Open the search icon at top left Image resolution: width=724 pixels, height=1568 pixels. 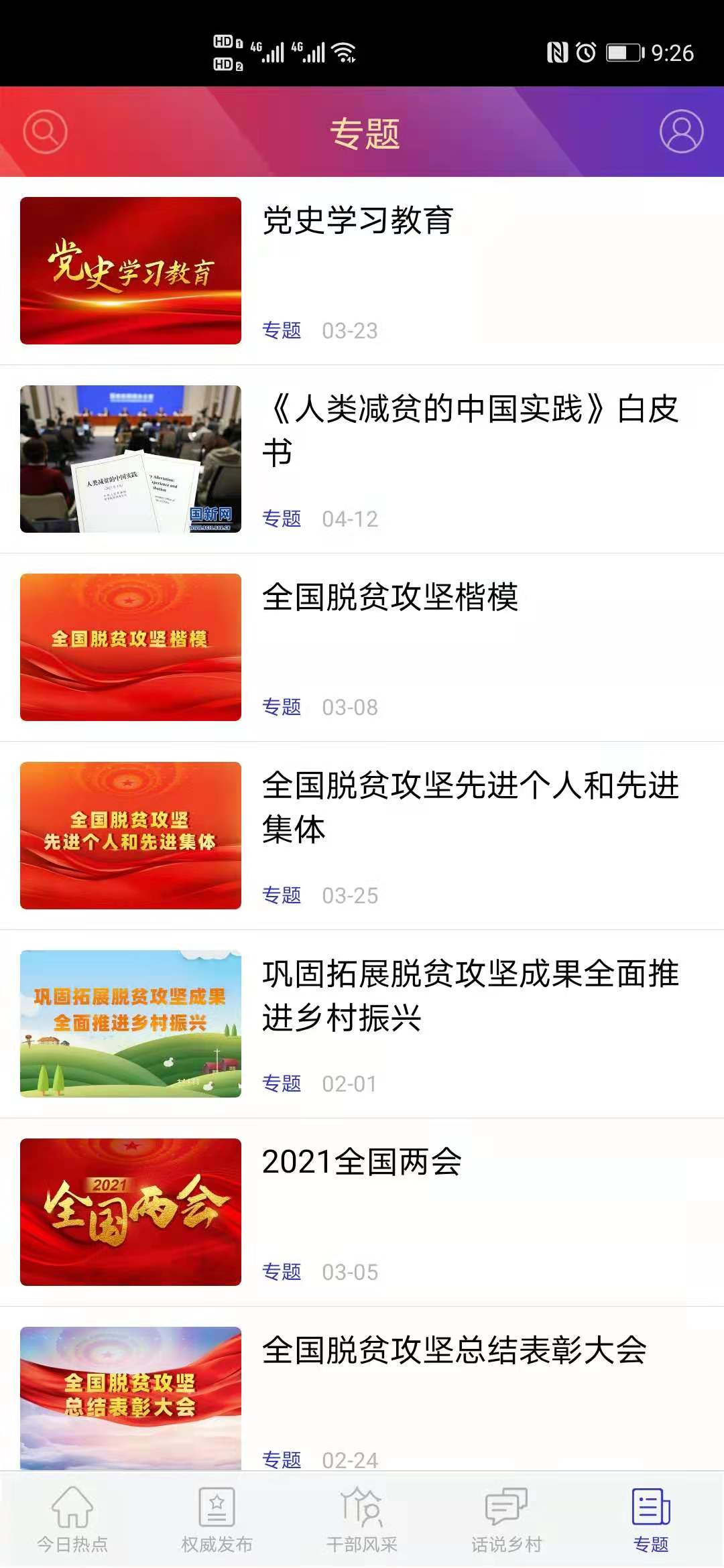[x=43, y=131]
